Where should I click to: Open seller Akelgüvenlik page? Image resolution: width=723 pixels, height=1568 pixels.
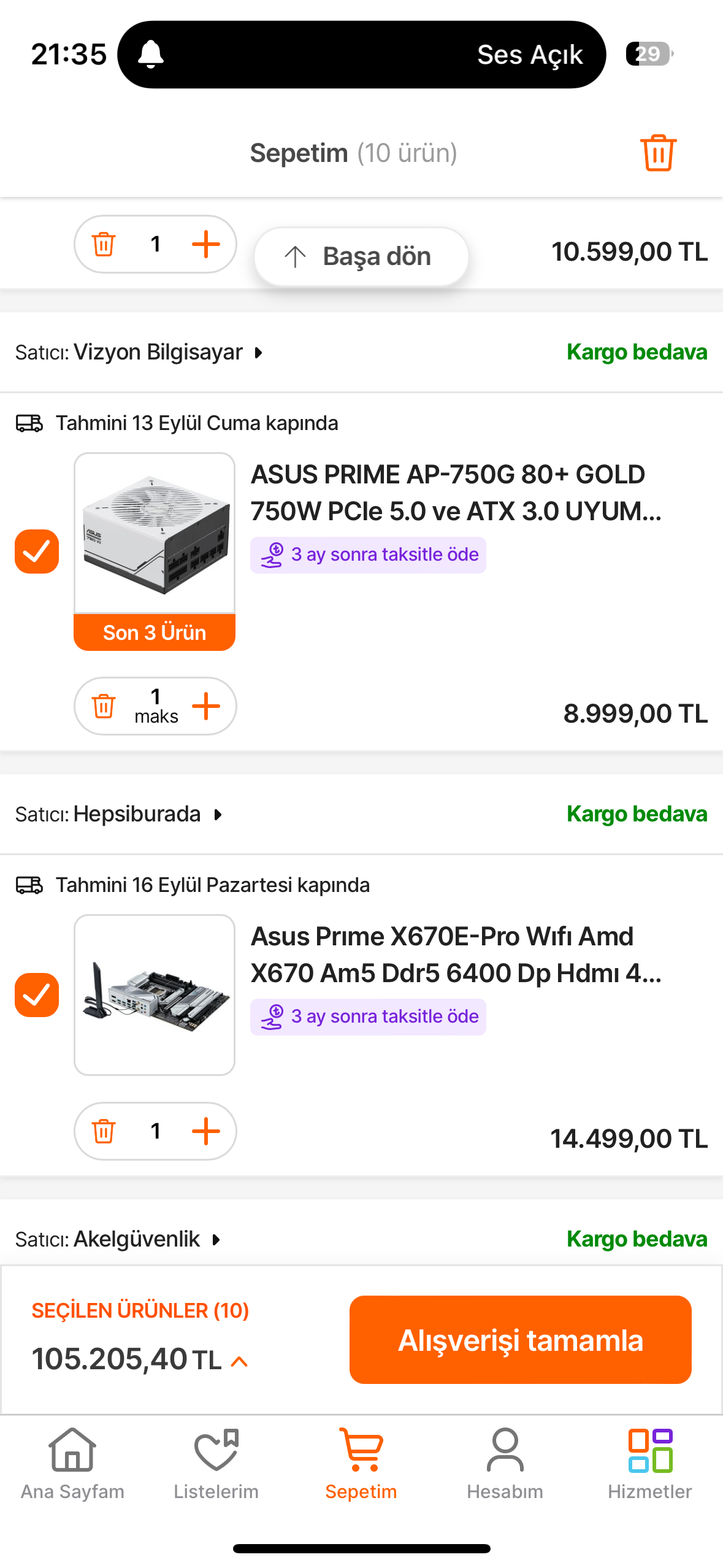coord(137,1239)
